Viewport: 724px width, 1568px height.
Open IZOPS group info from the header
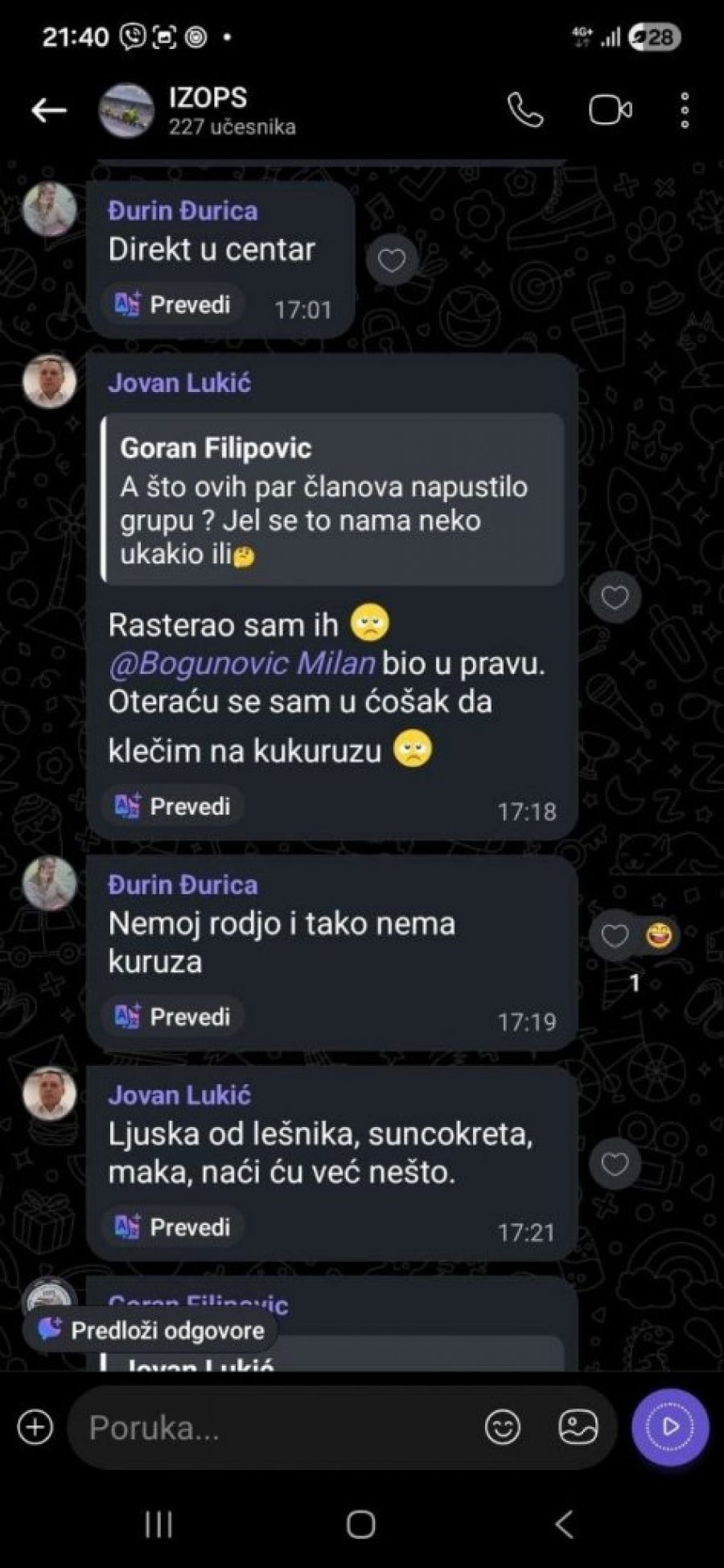coord(232,110)
